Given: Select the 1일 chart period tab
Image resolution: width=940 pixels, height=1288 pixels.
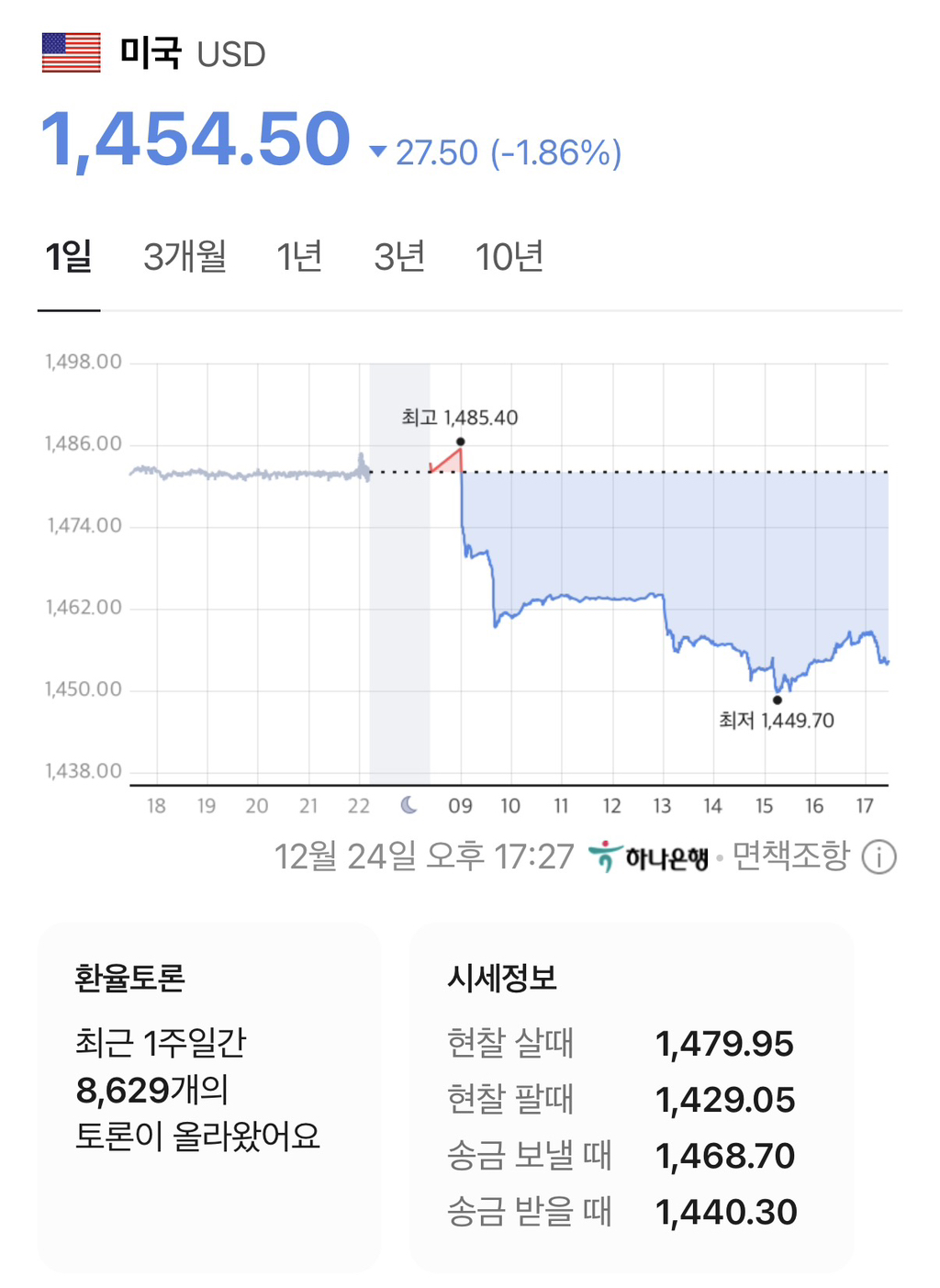Looking at the screenshot, I should pos(70,258).
